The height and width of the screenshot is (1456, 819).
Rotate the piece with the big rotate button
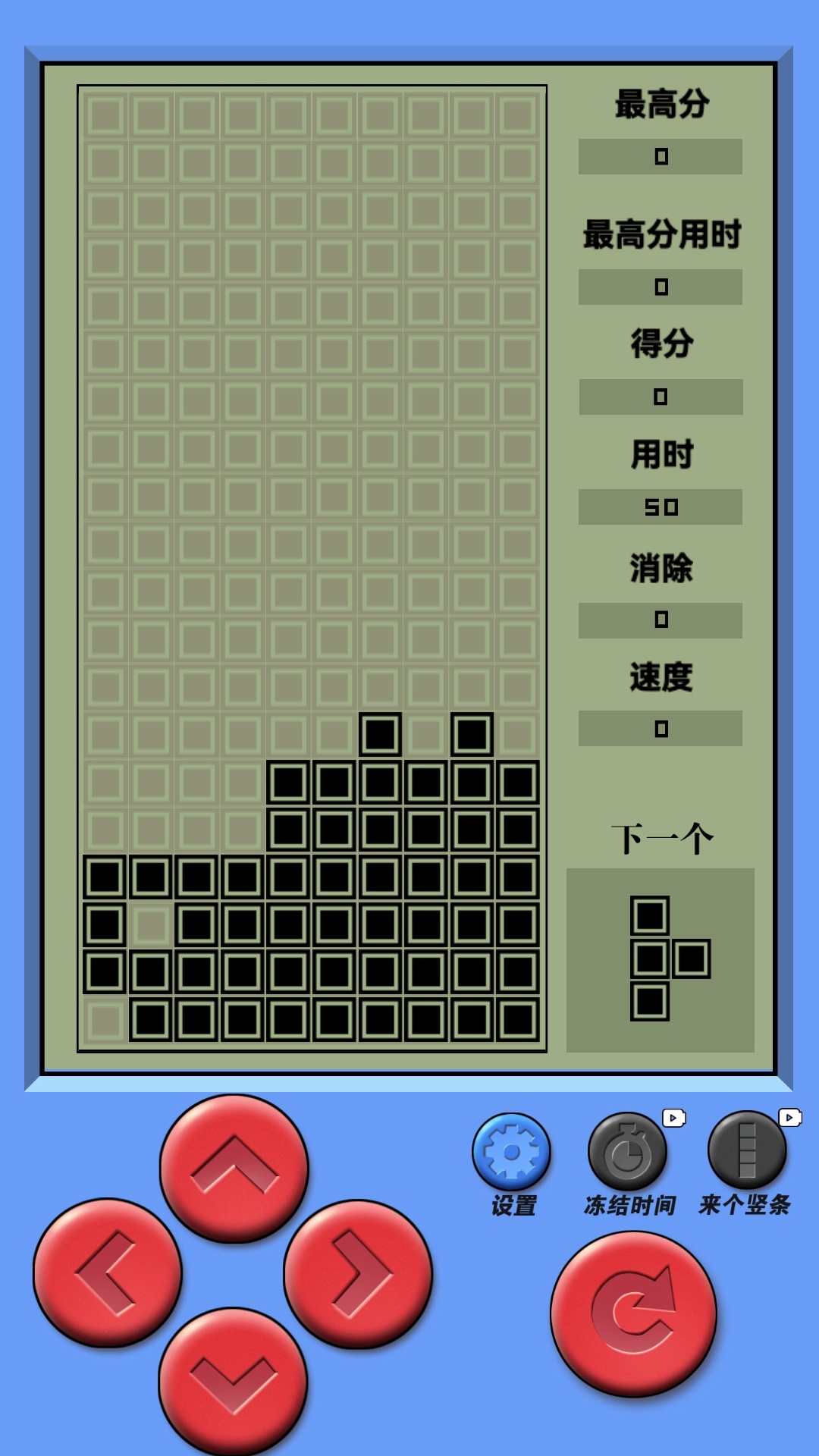click(633, 1314)
